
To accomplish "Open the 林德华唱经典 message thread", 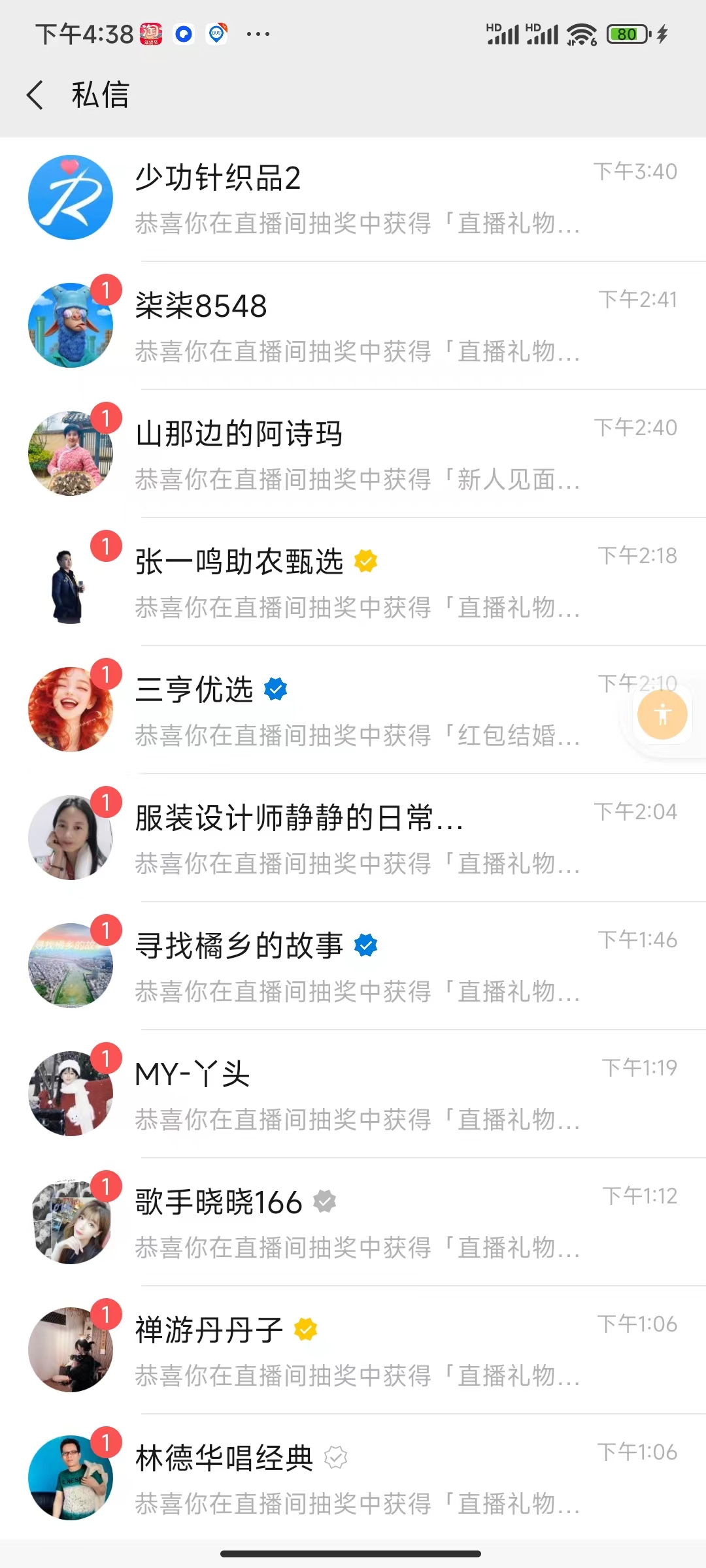I will (353, 1479).
